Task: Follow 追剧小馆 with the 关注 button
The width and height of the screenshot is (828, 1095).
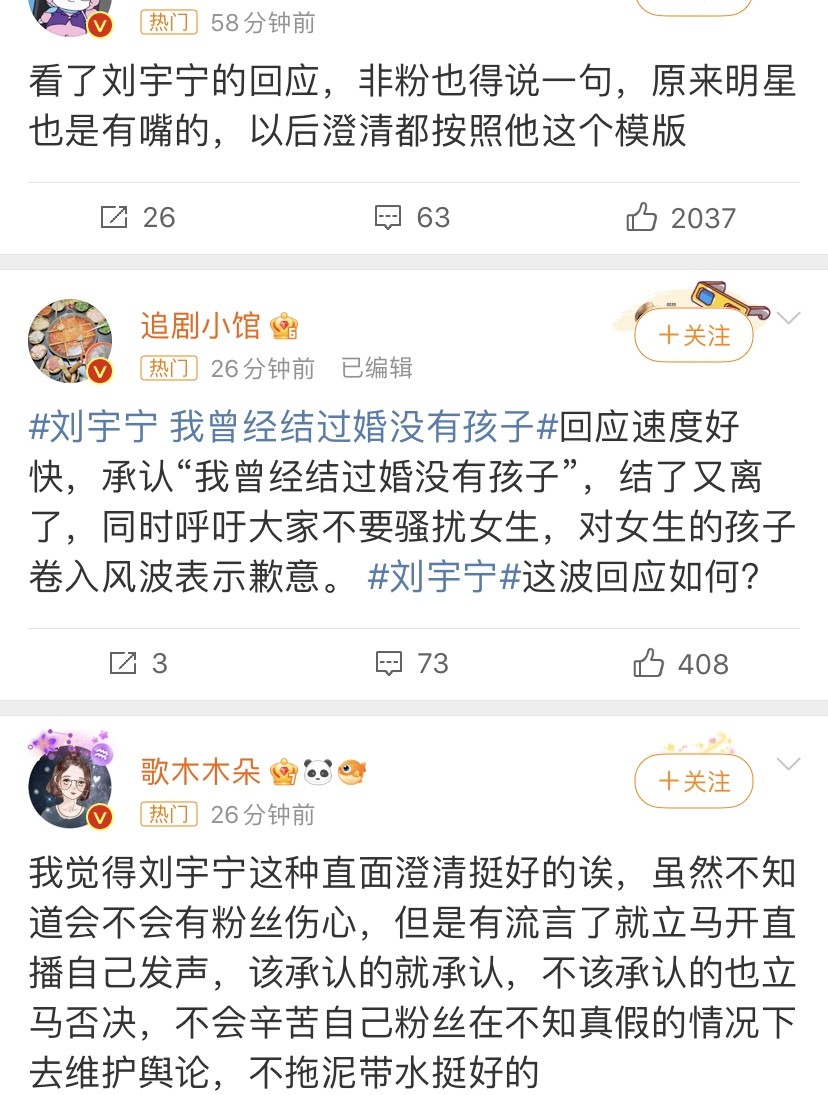Action: (694, 335)
